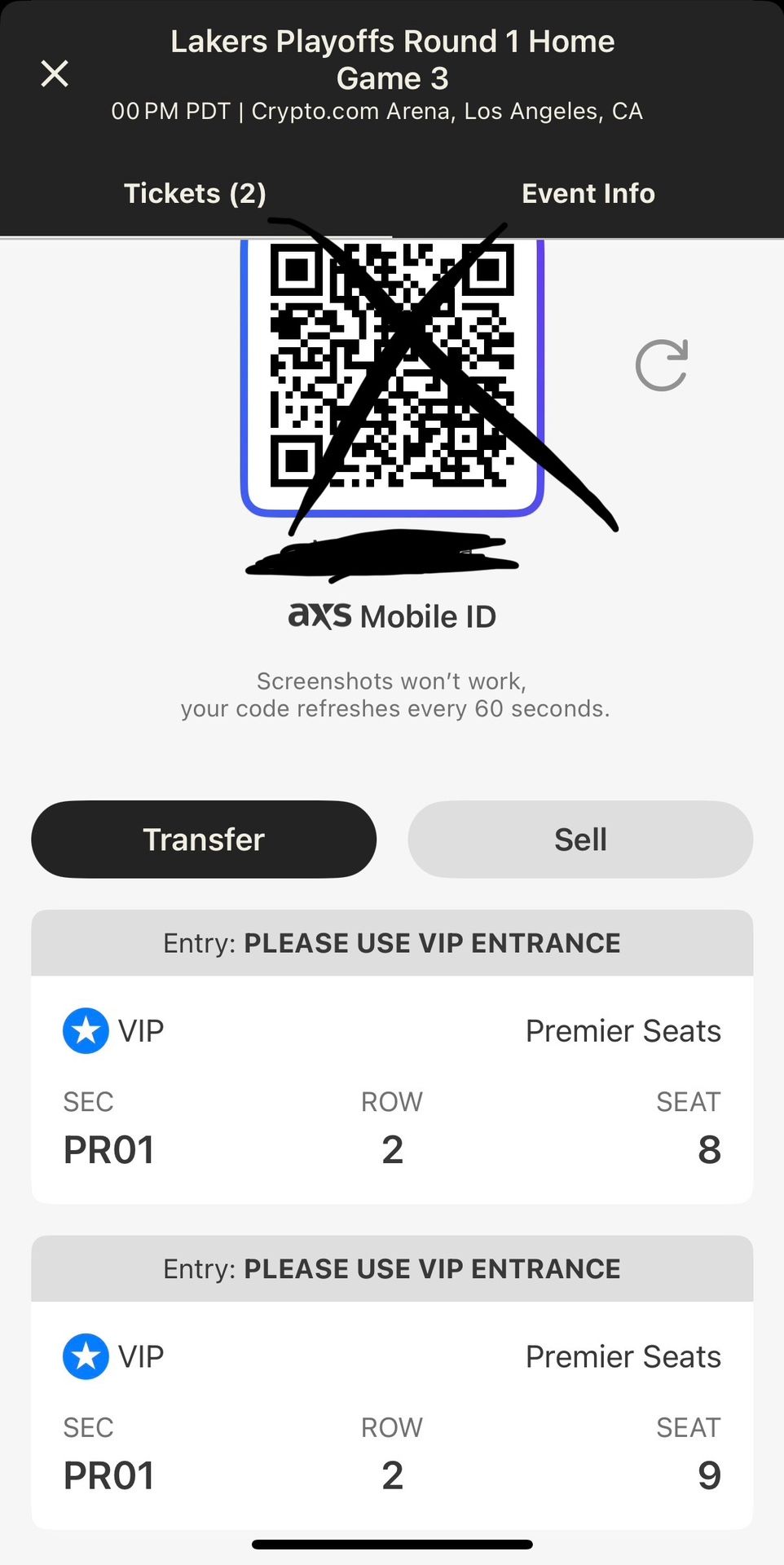Tap the event title Lakers Playoffs Round 1

point(392,41)
